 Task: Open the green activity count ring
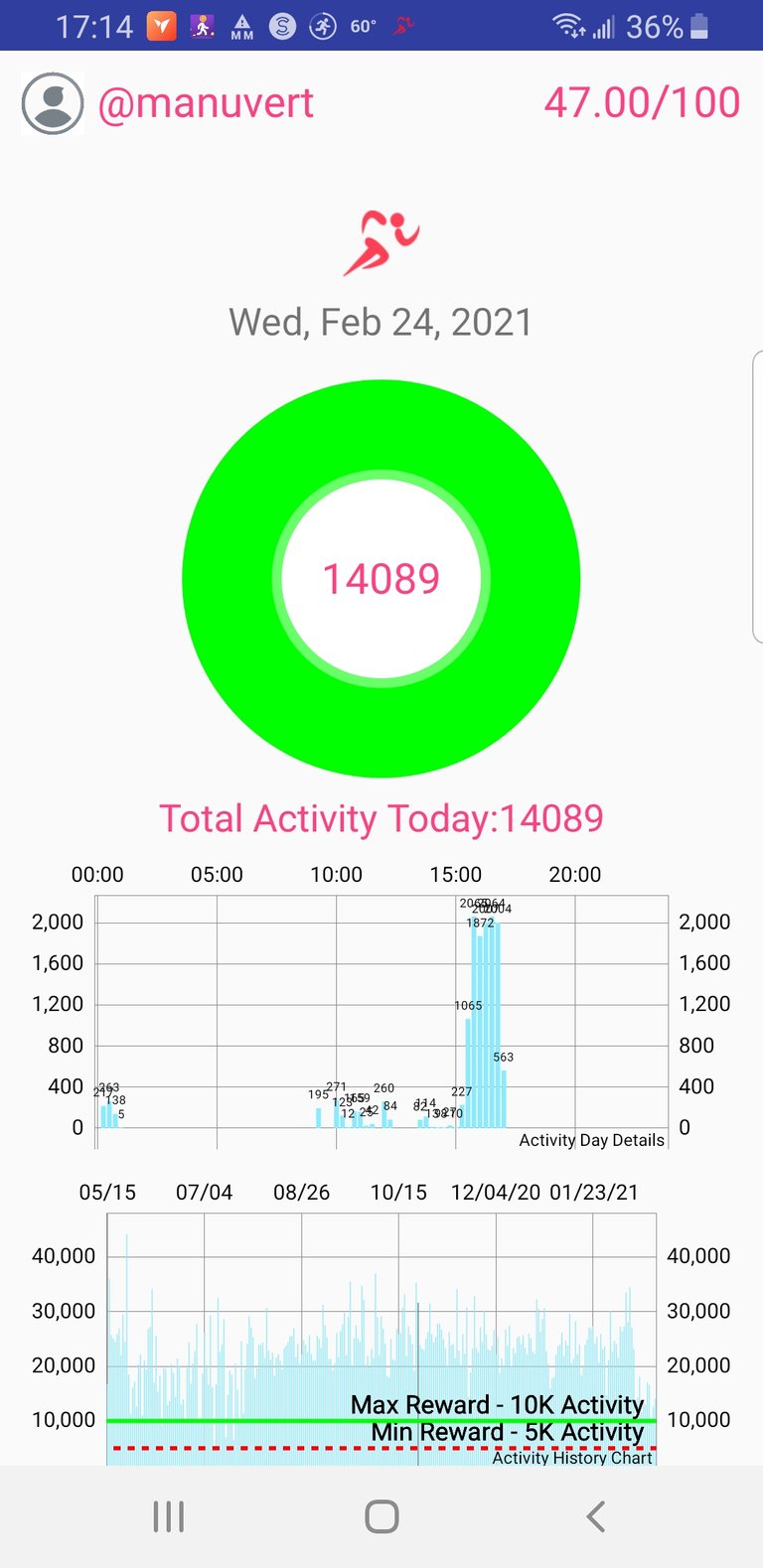381,579
